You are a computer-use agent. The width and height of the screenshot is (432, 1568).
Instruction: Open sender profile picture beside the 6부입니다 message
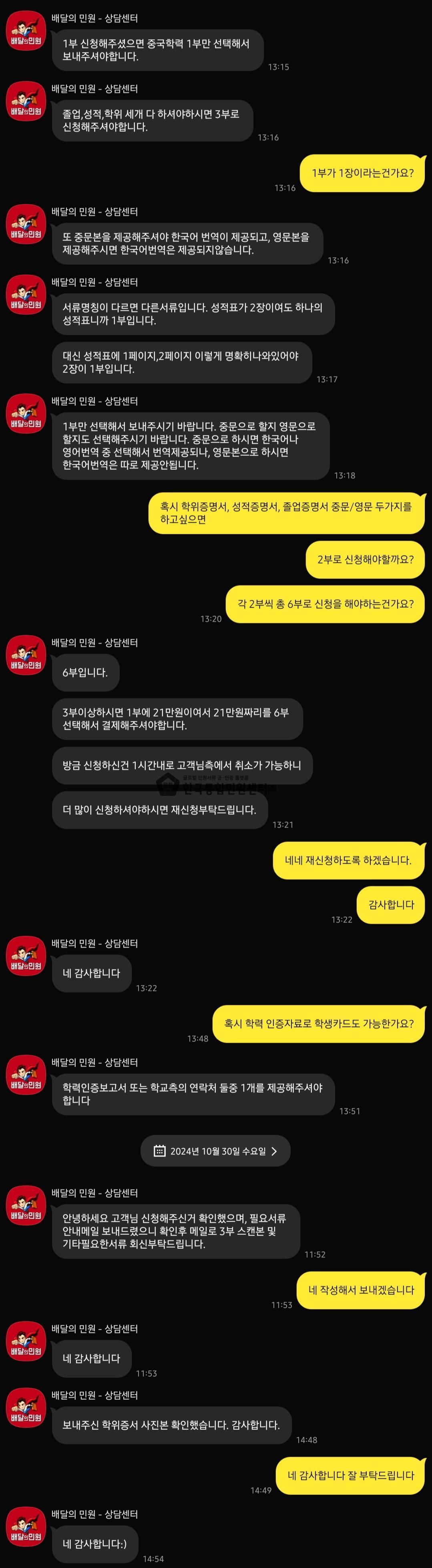26,656
